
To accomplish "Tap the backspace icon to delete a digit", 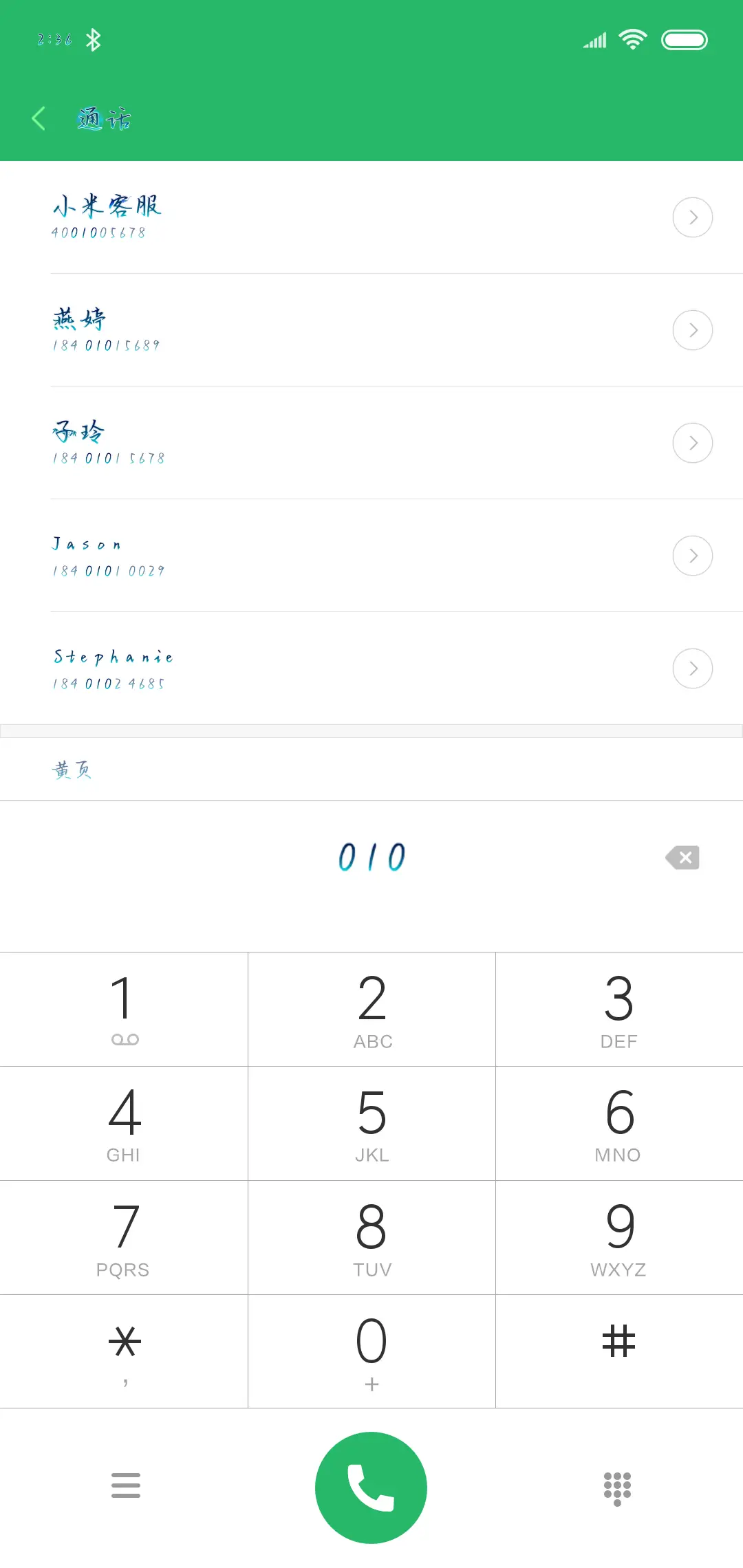I will coord(682,857).
